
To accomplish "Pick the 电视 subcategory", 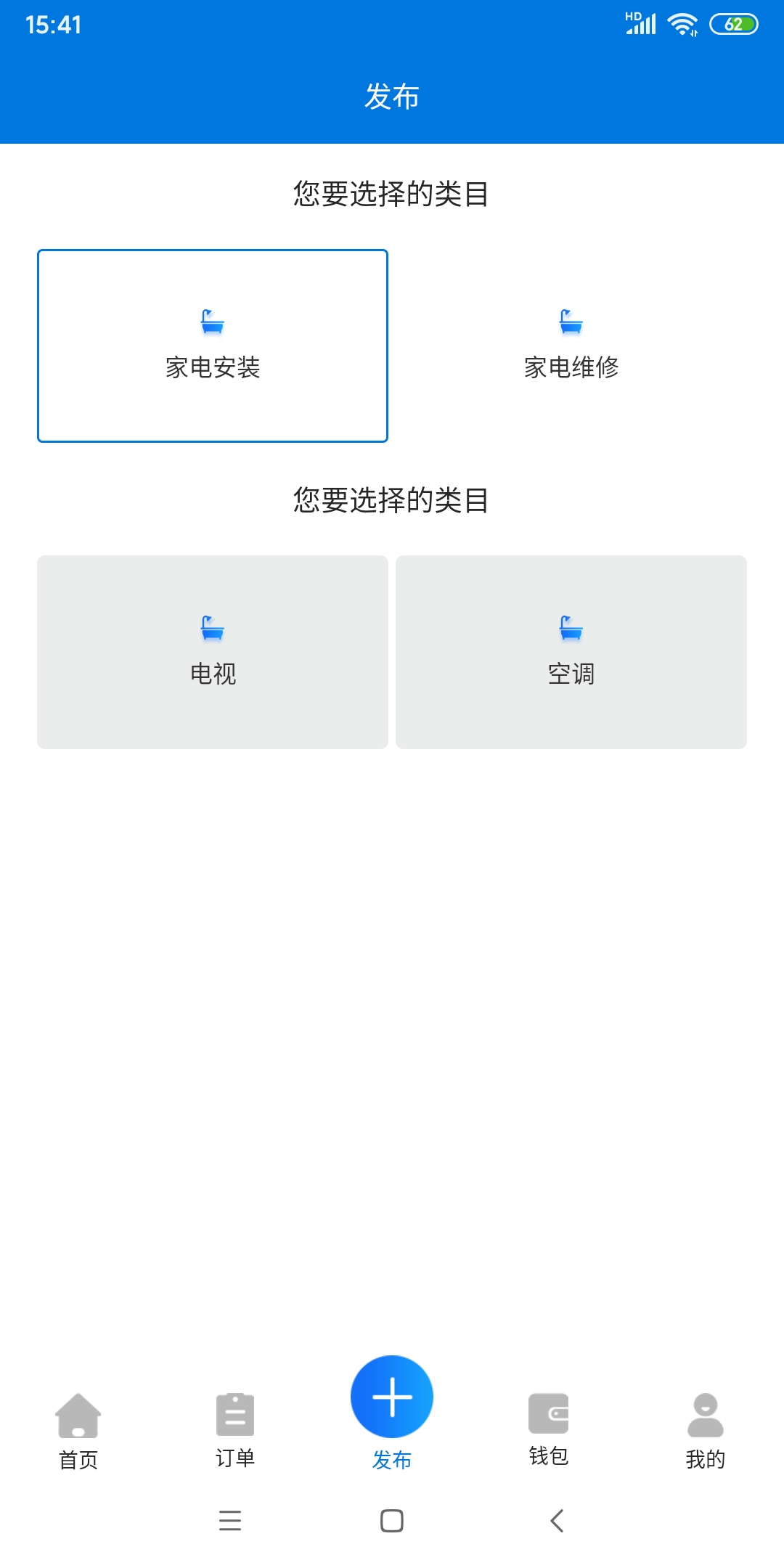I will (x=213, y=652).
